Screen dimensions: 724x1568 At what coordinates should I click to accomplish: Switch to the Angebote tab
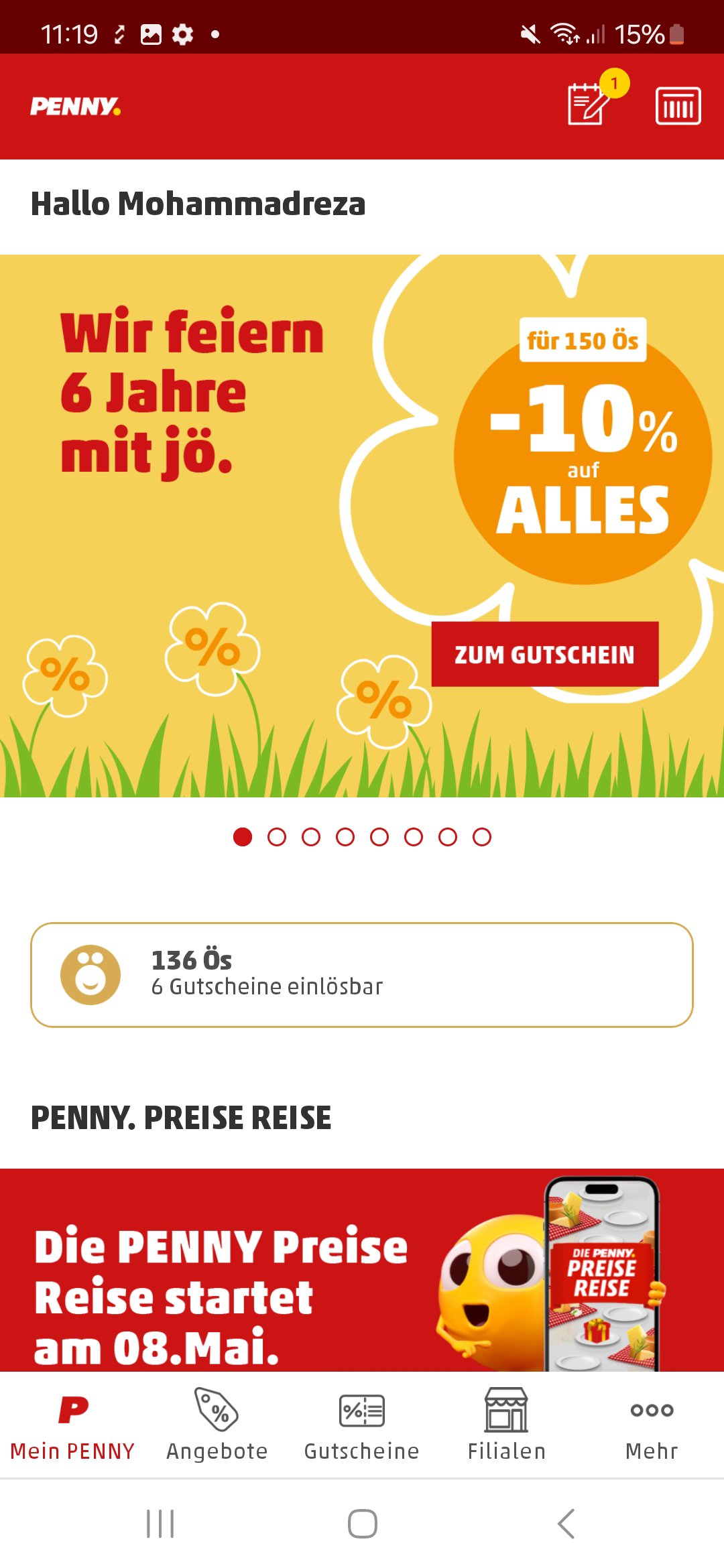point(217,1425)
